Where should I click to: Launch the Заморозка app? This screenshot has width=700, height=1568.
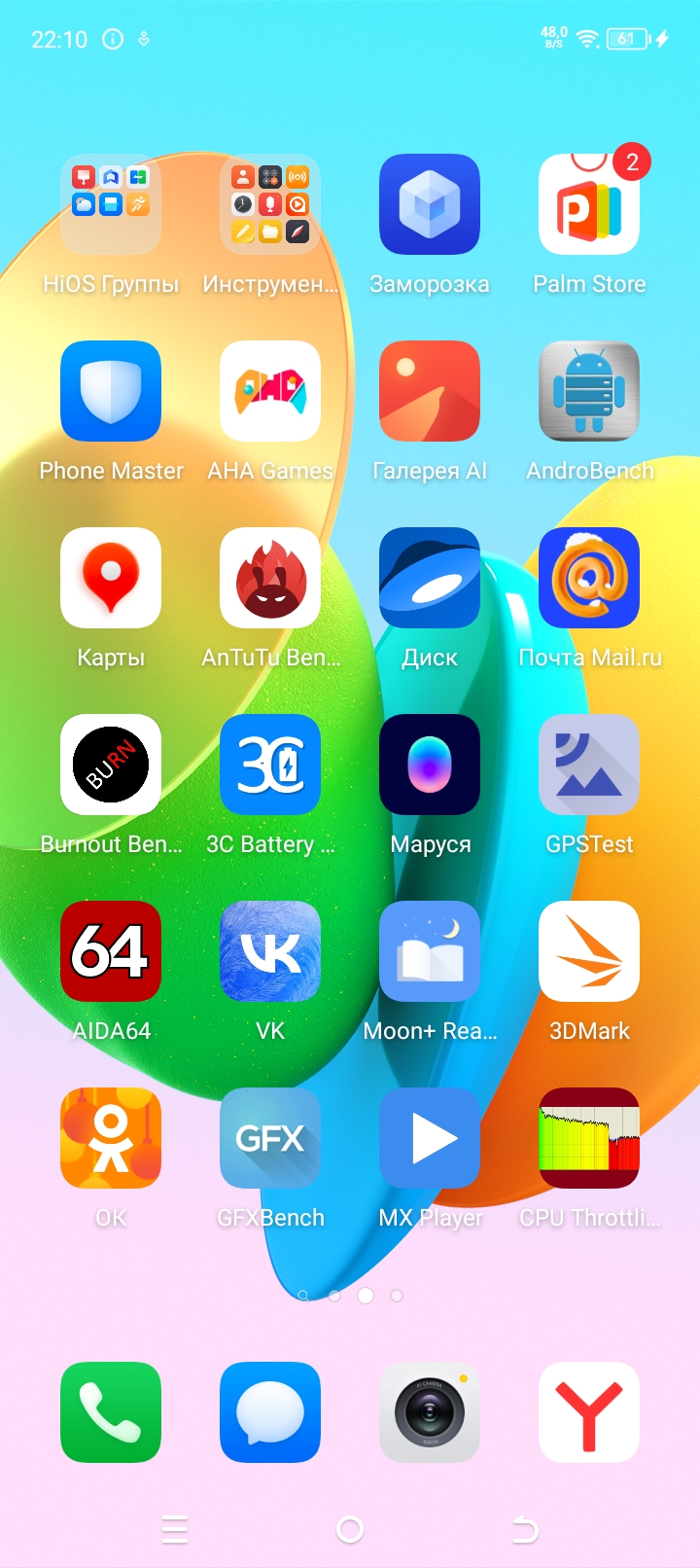430,204
